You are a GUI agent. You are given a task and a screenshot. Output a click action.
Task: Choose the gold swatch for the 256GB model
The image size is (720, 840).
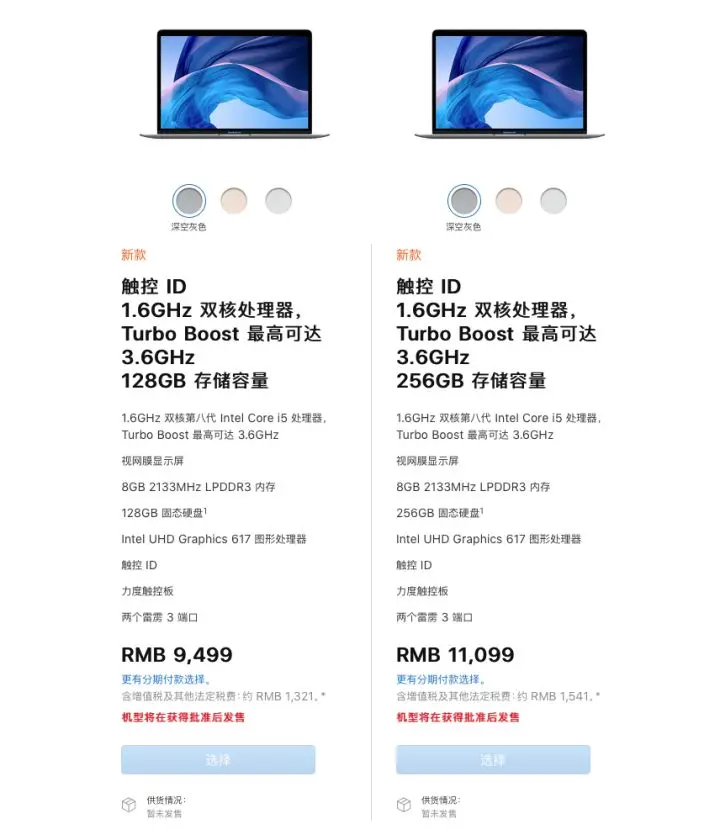pos(509,201)
